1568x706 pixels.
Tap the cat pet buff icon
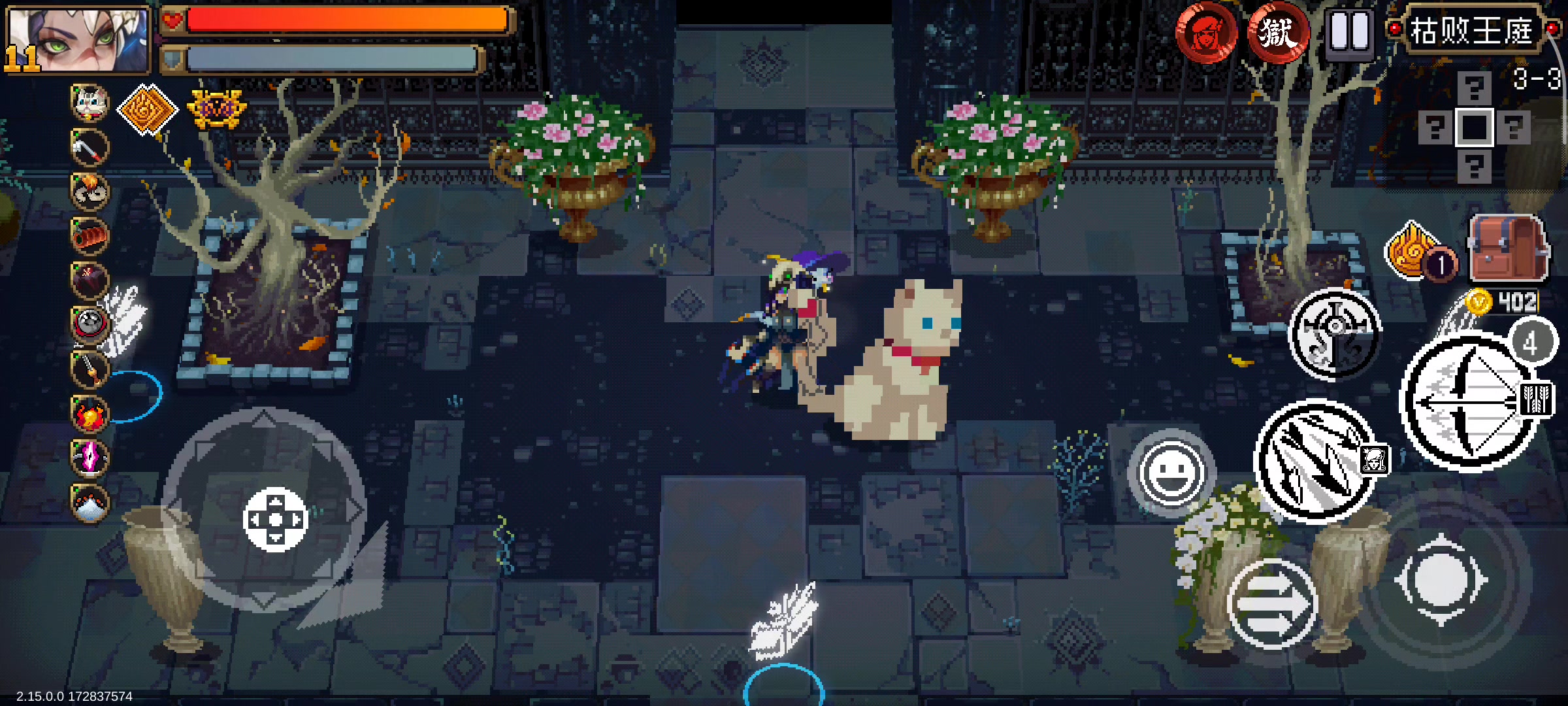point(90,103)
